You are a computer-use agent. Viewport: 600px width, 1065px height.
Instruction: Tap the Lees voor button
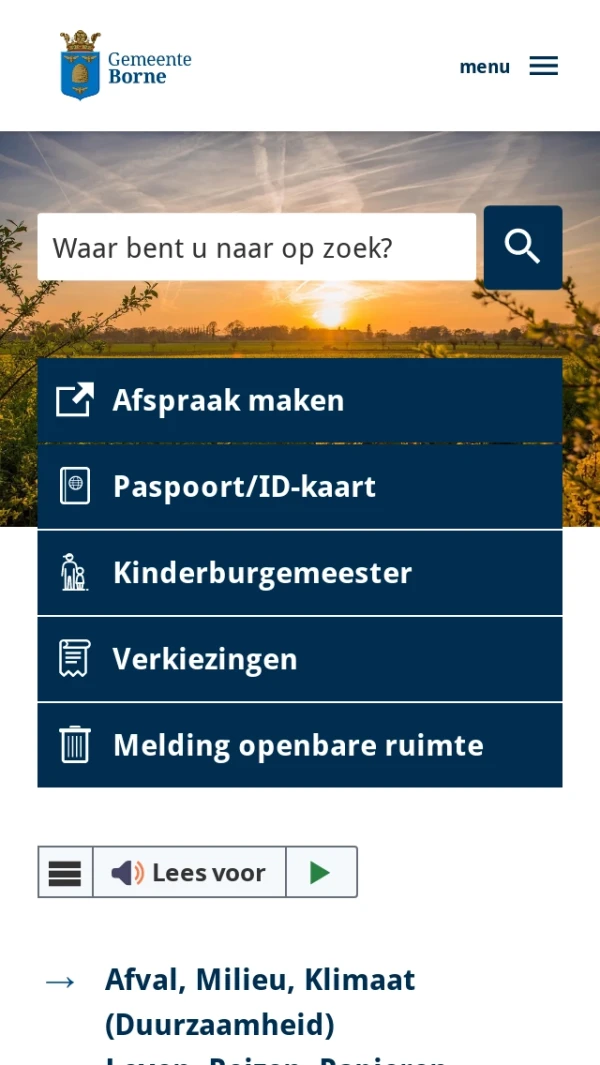click(189, 872)
